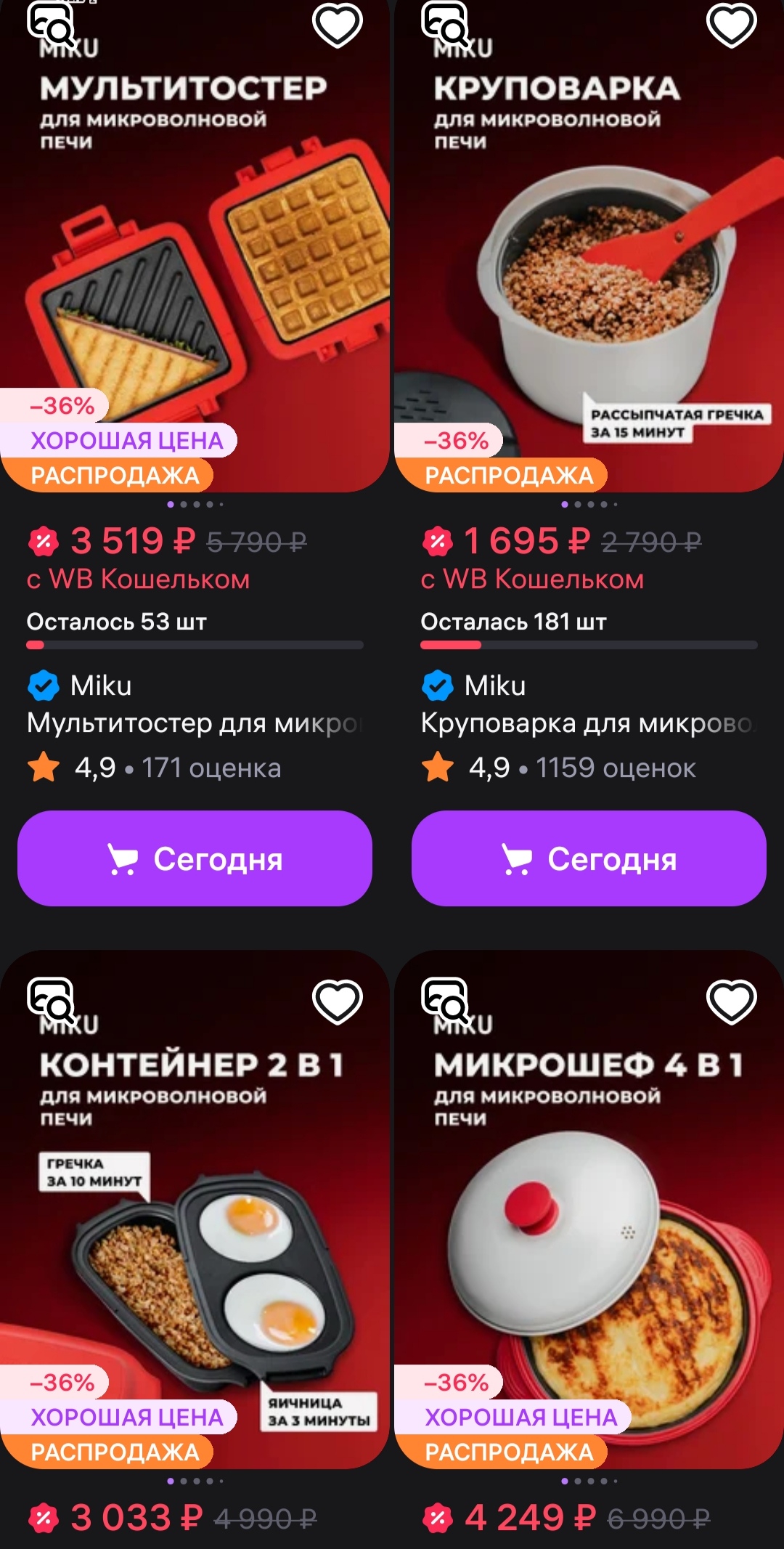Viewport: 784px width, 1549px height.
Task: Add the Круповарка to cart for today
Action: tap(589, 858)
